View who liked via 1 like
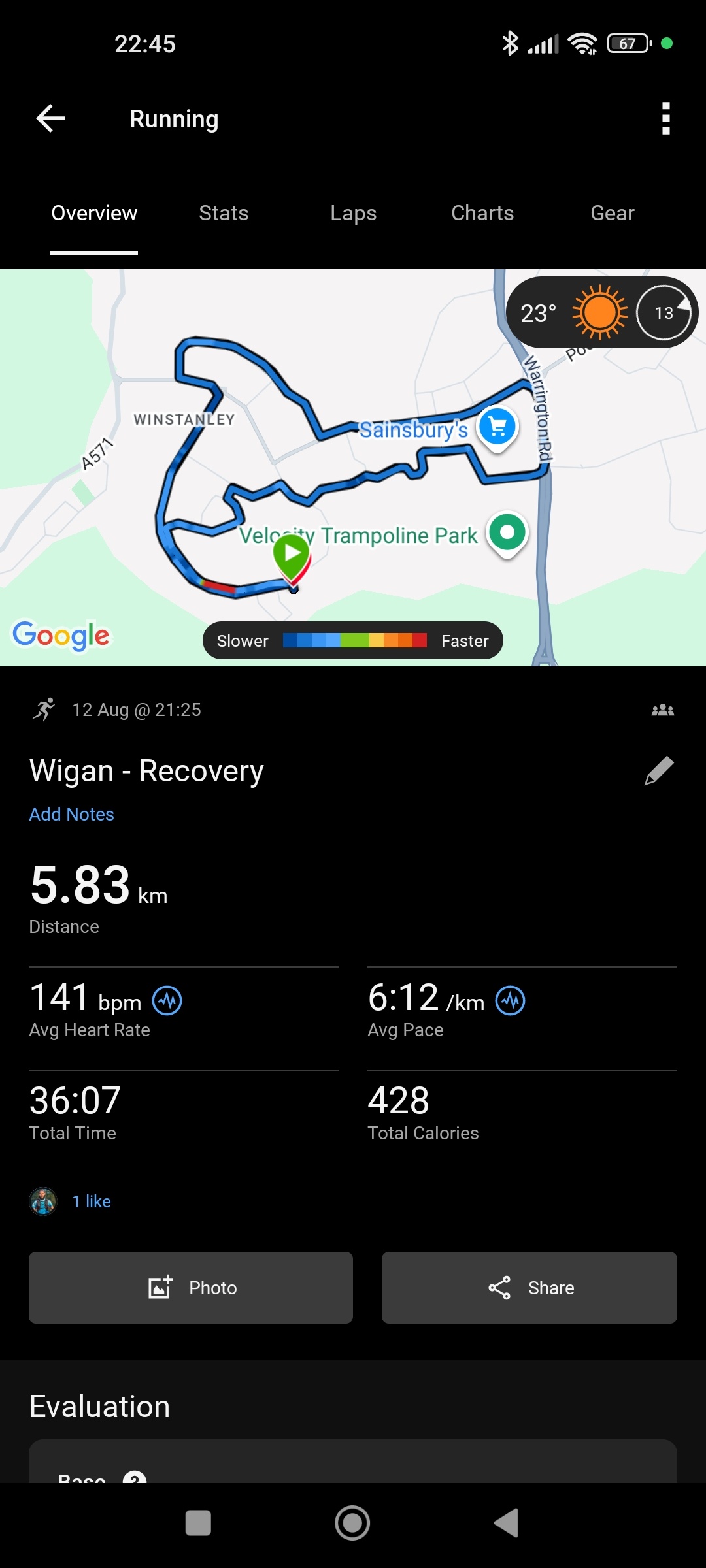This screenshot has height=1568, width=706. 92,1201
